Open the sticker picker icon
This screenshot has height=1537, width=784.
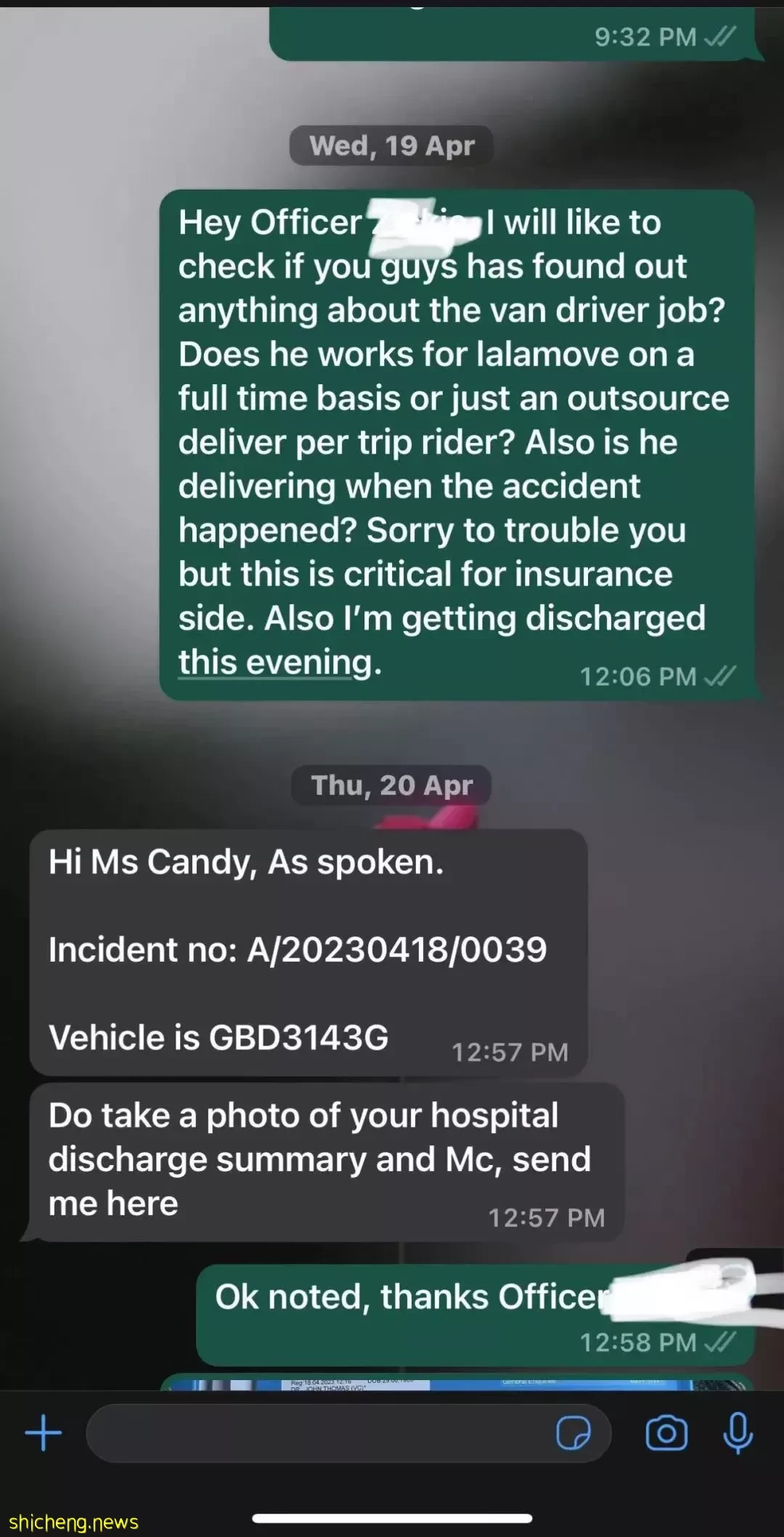[573, 1433]
